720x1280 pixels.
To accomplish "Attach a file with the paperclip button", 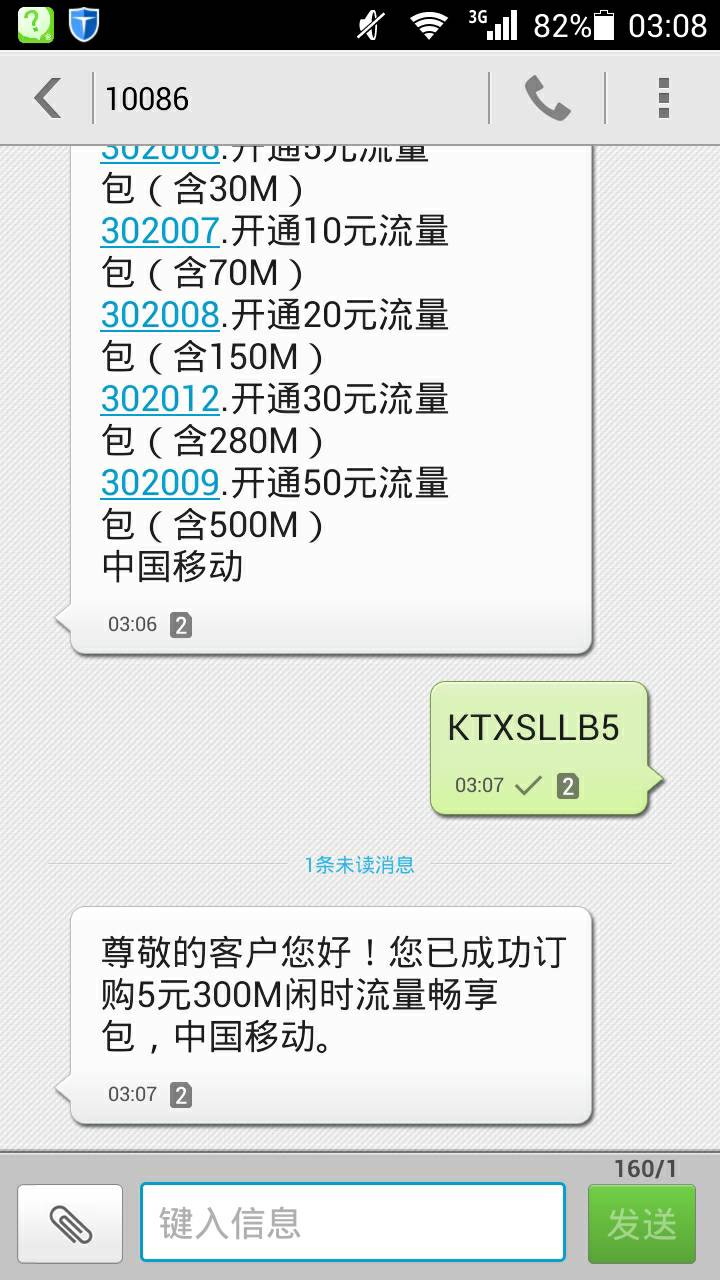I will [70, 1223].
